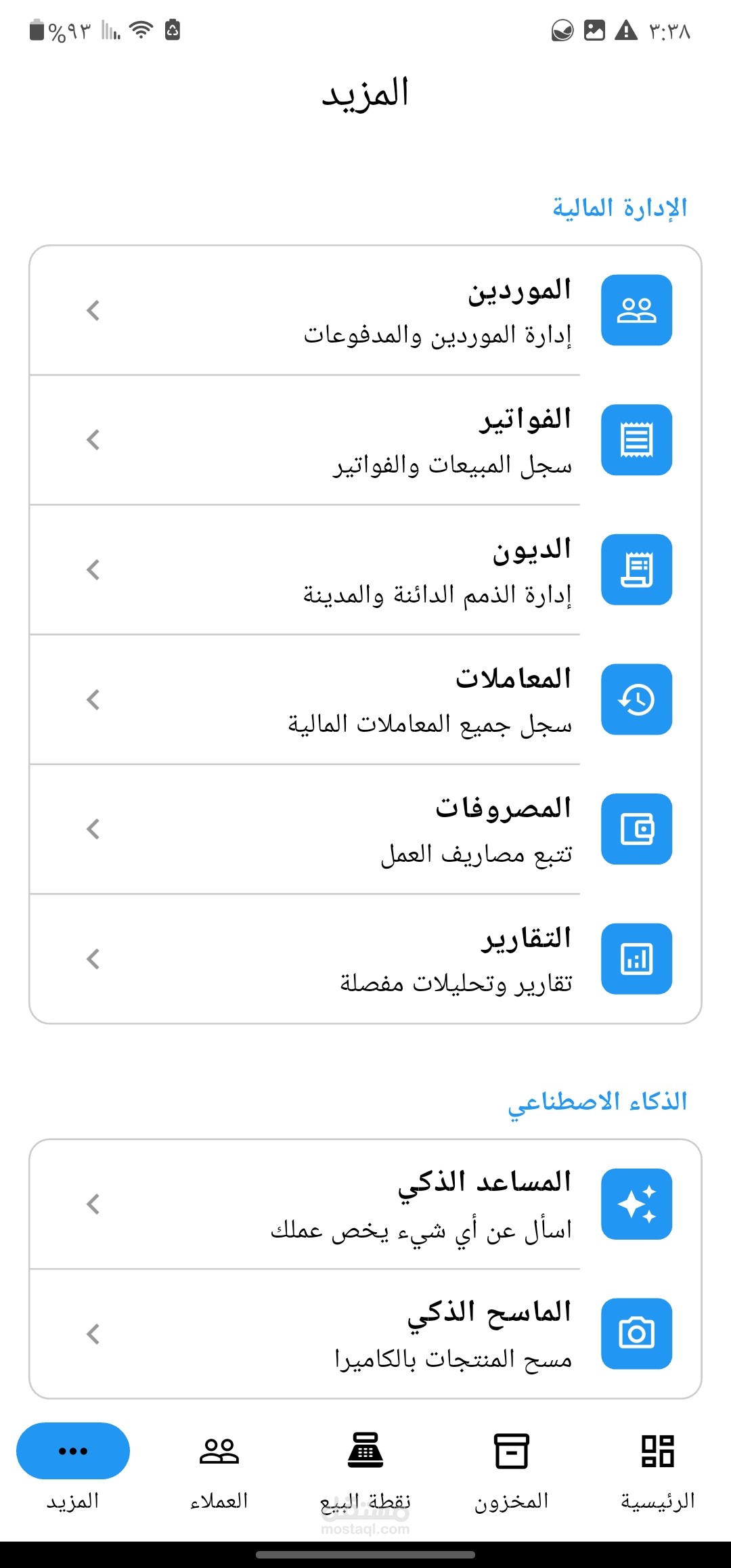This screenshot has height=1568, width=731.
Task: Go to نقطة البيع (Point of Sale) tab
Action: (x=365, y=1469)
